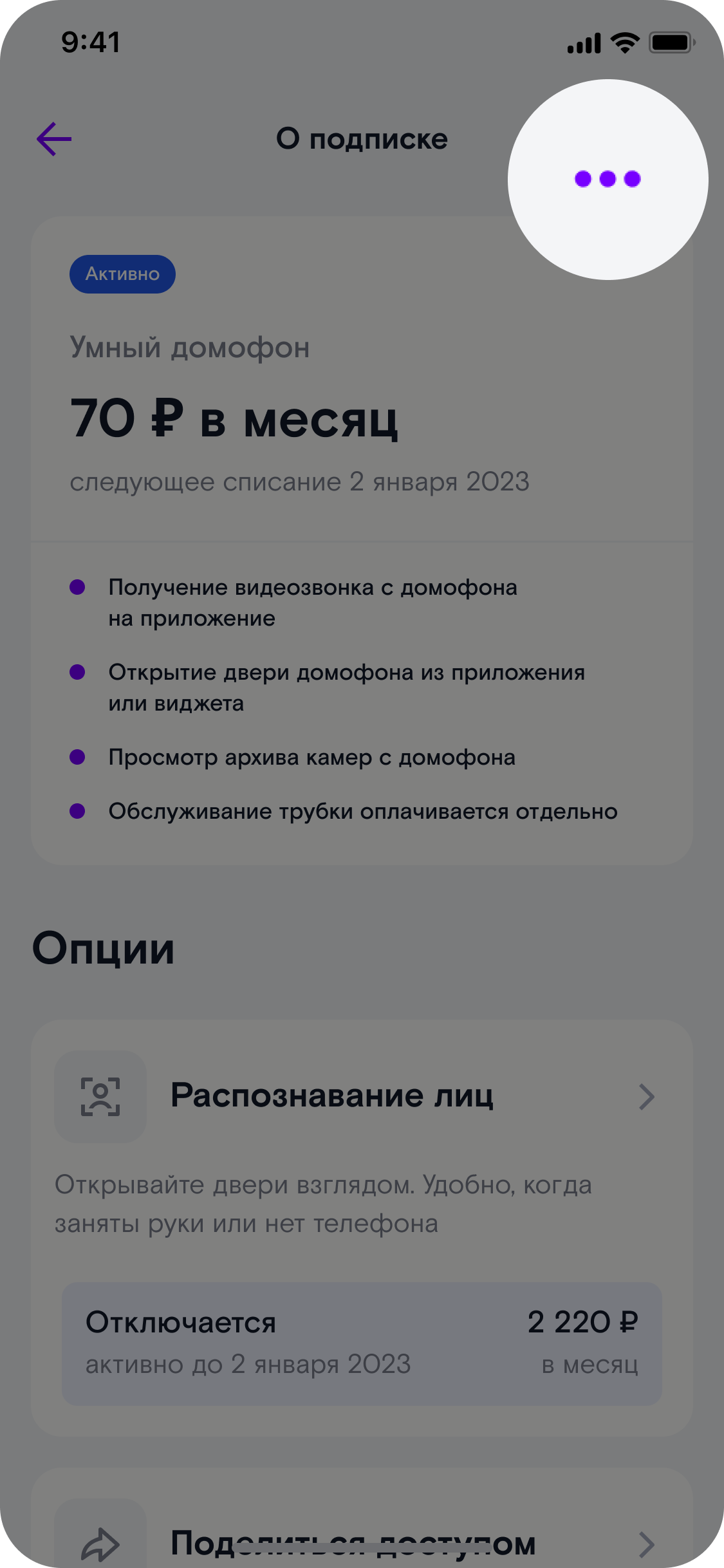
Task: Go back with the arrow icon
Action: point(54,139)
